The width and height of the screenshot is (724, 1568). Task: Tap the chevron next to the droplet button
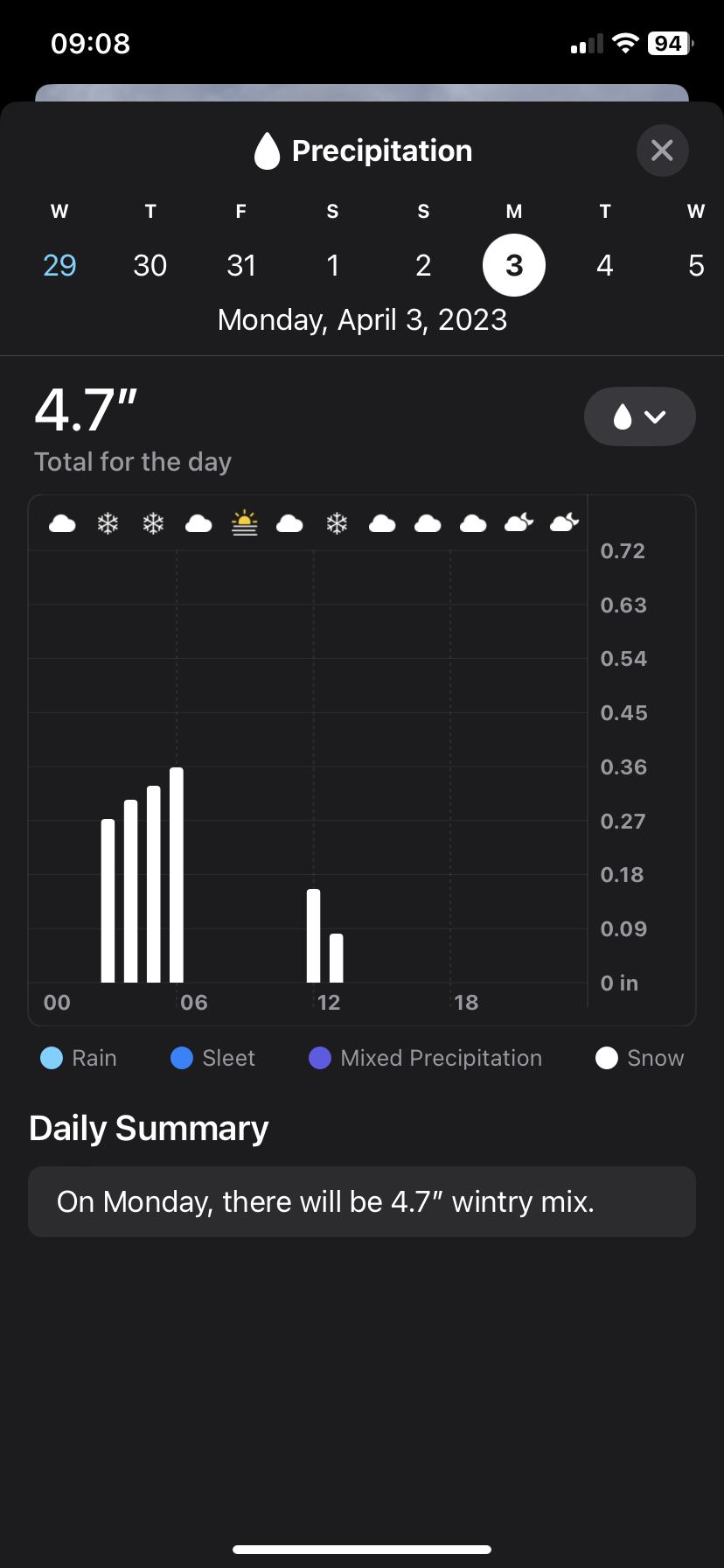pyautogui.click(x=654, y=417)
